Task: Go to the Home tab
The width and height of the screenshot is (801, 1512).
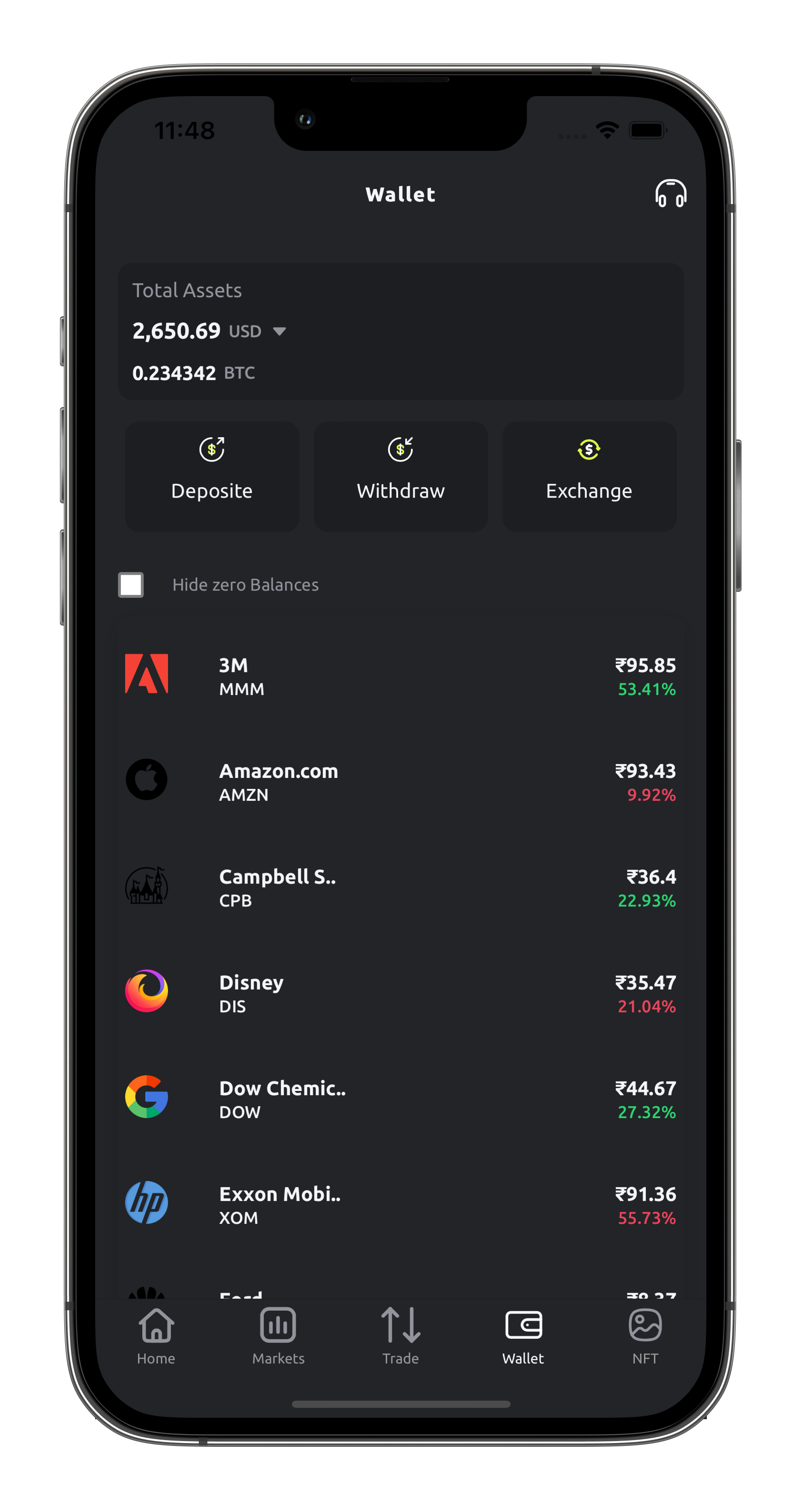Action: point(156,1336)
